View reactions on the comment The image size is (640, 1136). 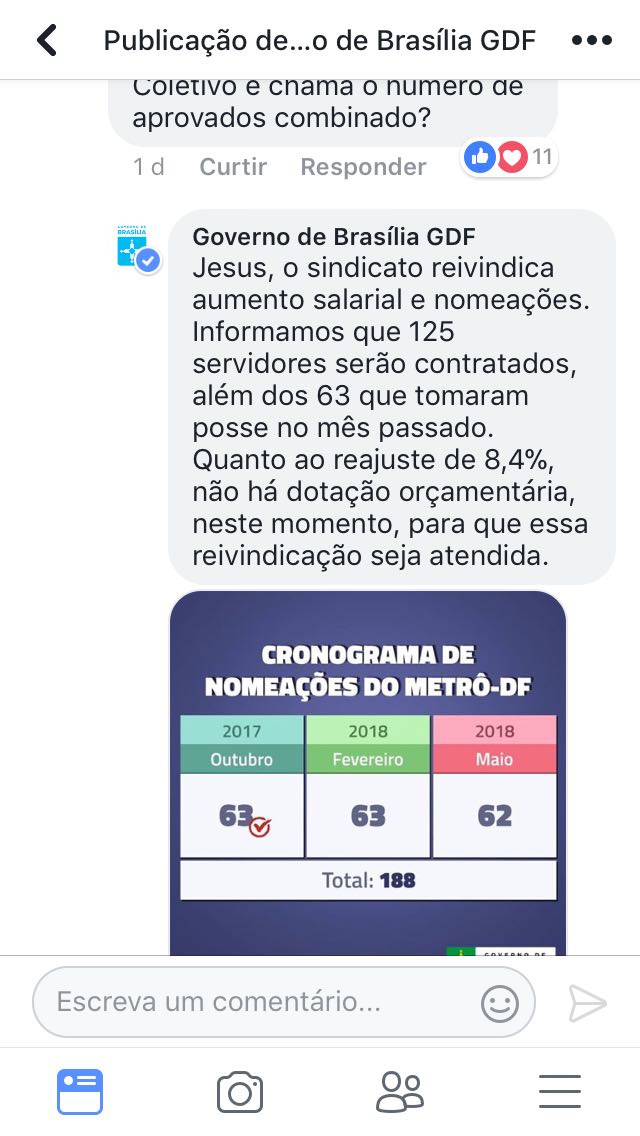click(x=508, y=157)
